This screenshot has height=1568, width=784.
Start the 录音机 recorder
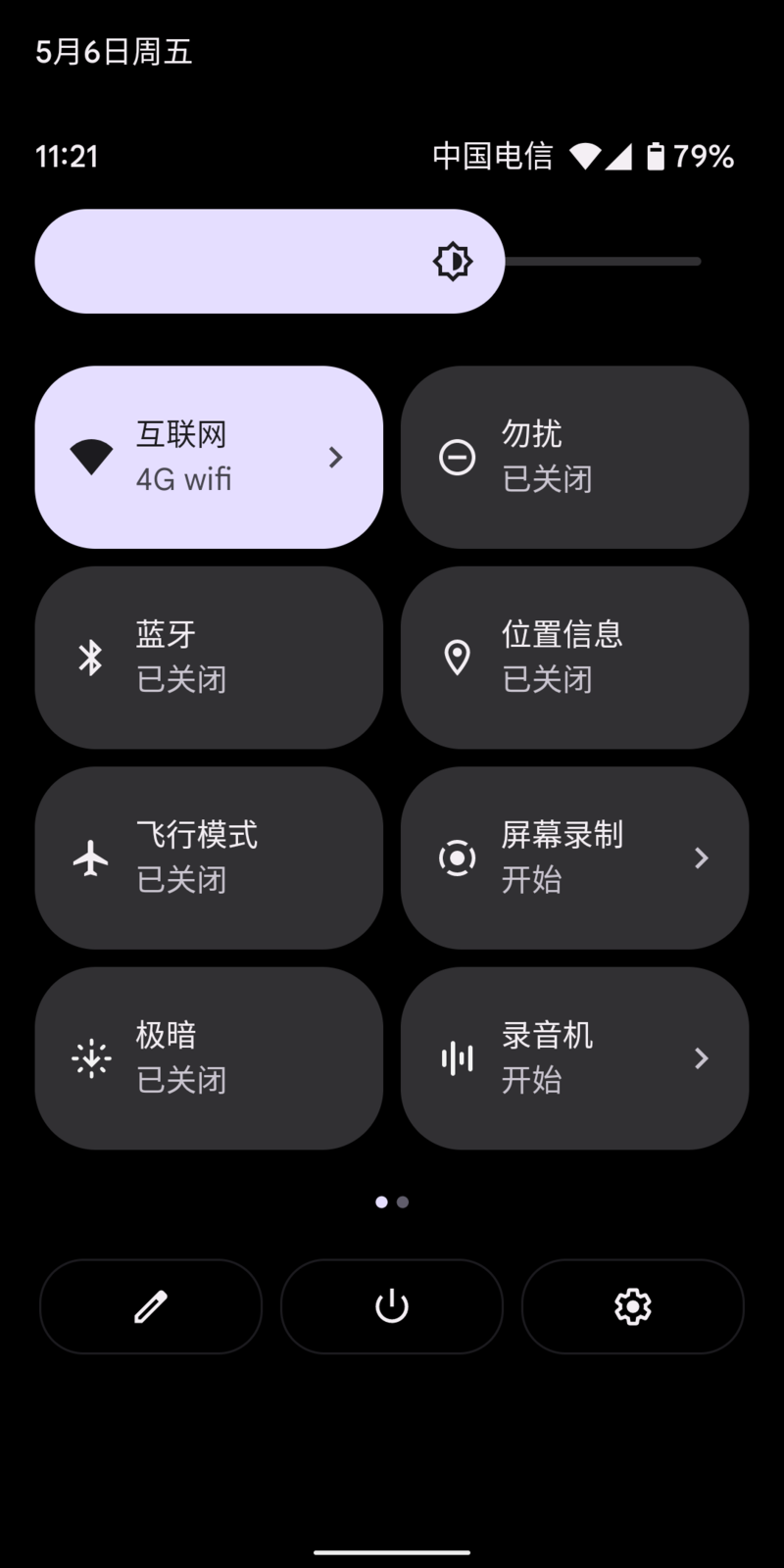coord(574,1058)
